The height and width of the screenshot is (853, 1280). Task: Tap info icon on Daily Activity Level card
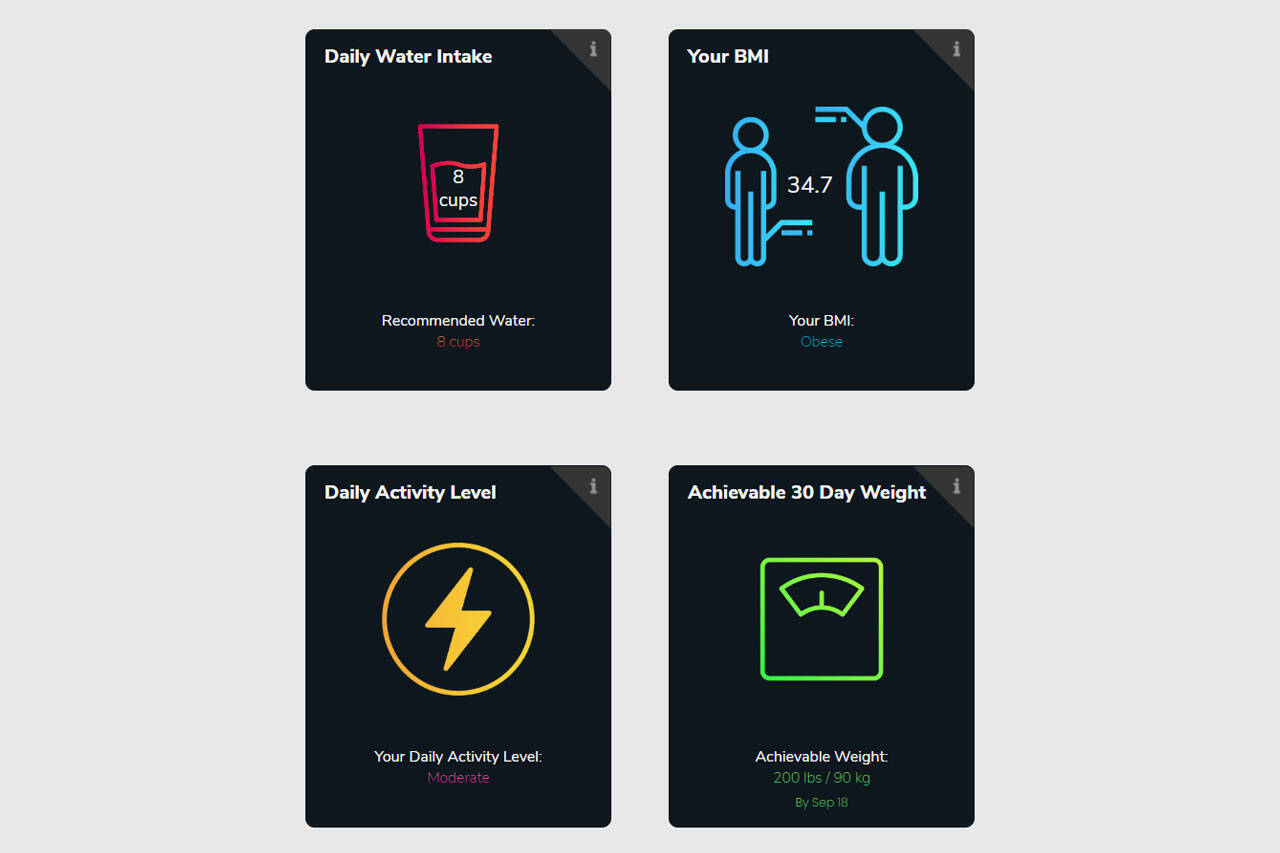pyautogui.click(x=593, y=485)
